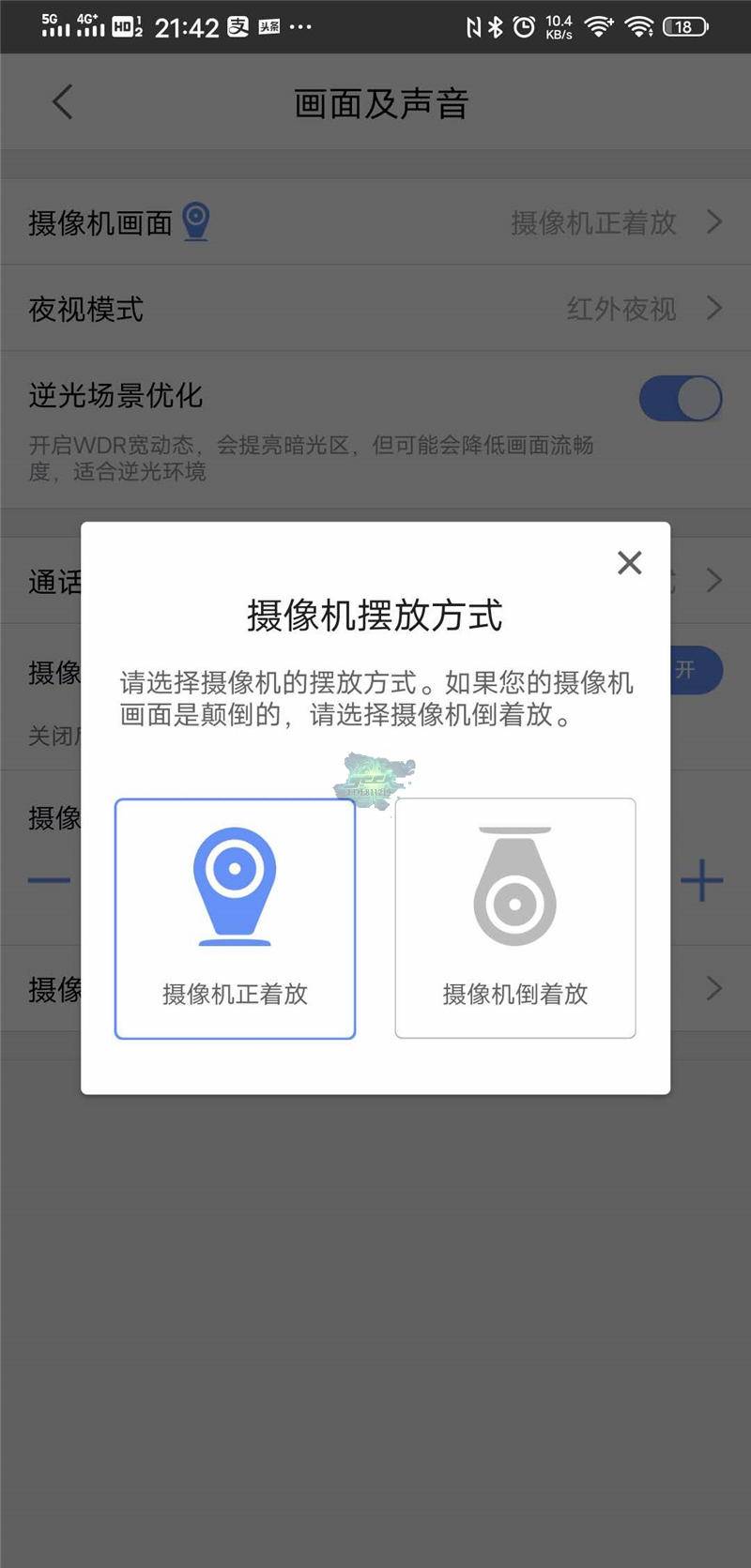Open 摄像机画面 setting row
The image size is (751, 1568).
pos(375,222)
